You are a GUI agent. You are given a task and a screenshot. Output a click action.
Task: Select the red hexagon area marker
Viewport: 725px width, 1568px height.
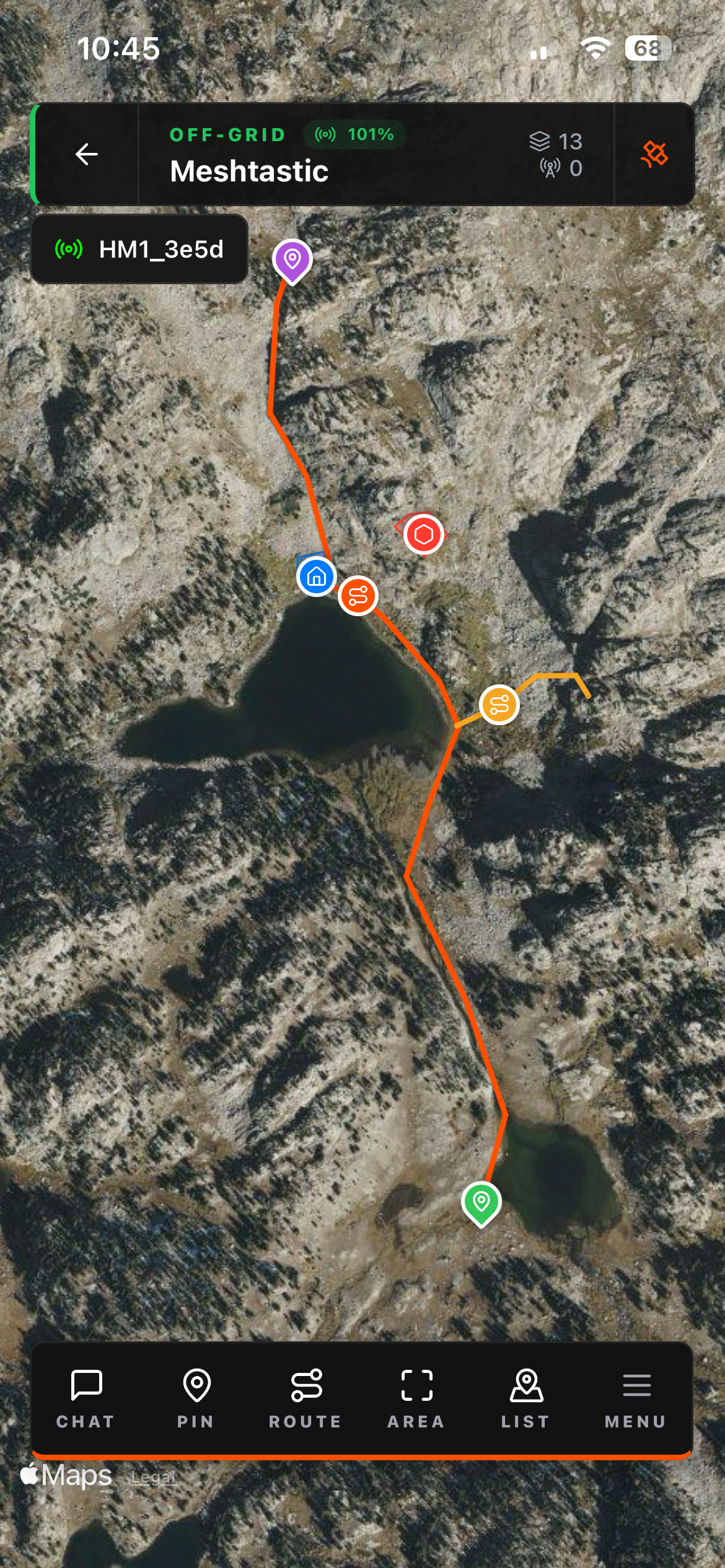coord(424,534)
